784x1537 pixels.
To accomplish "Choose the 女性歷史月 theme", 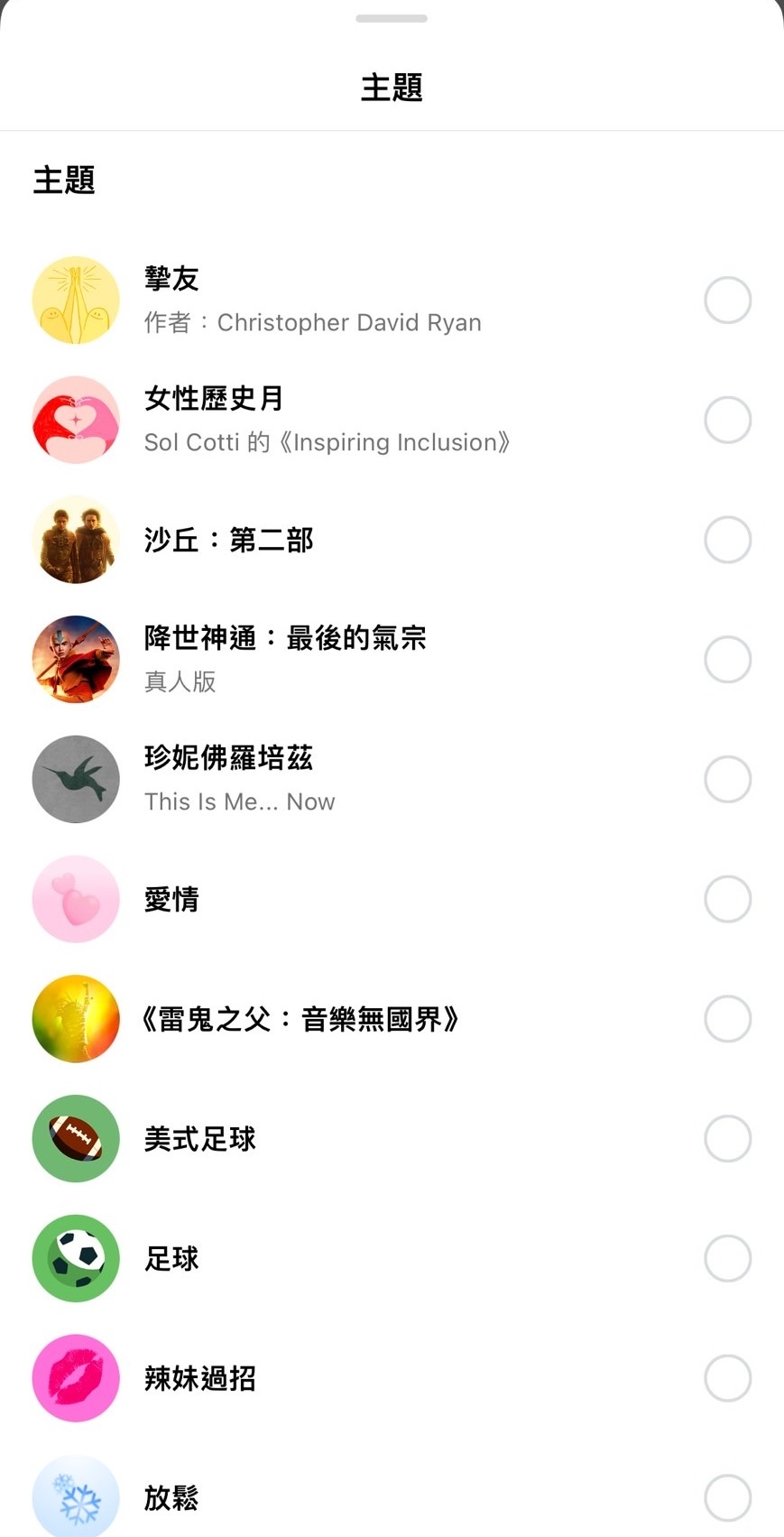I will coord(727,421).
